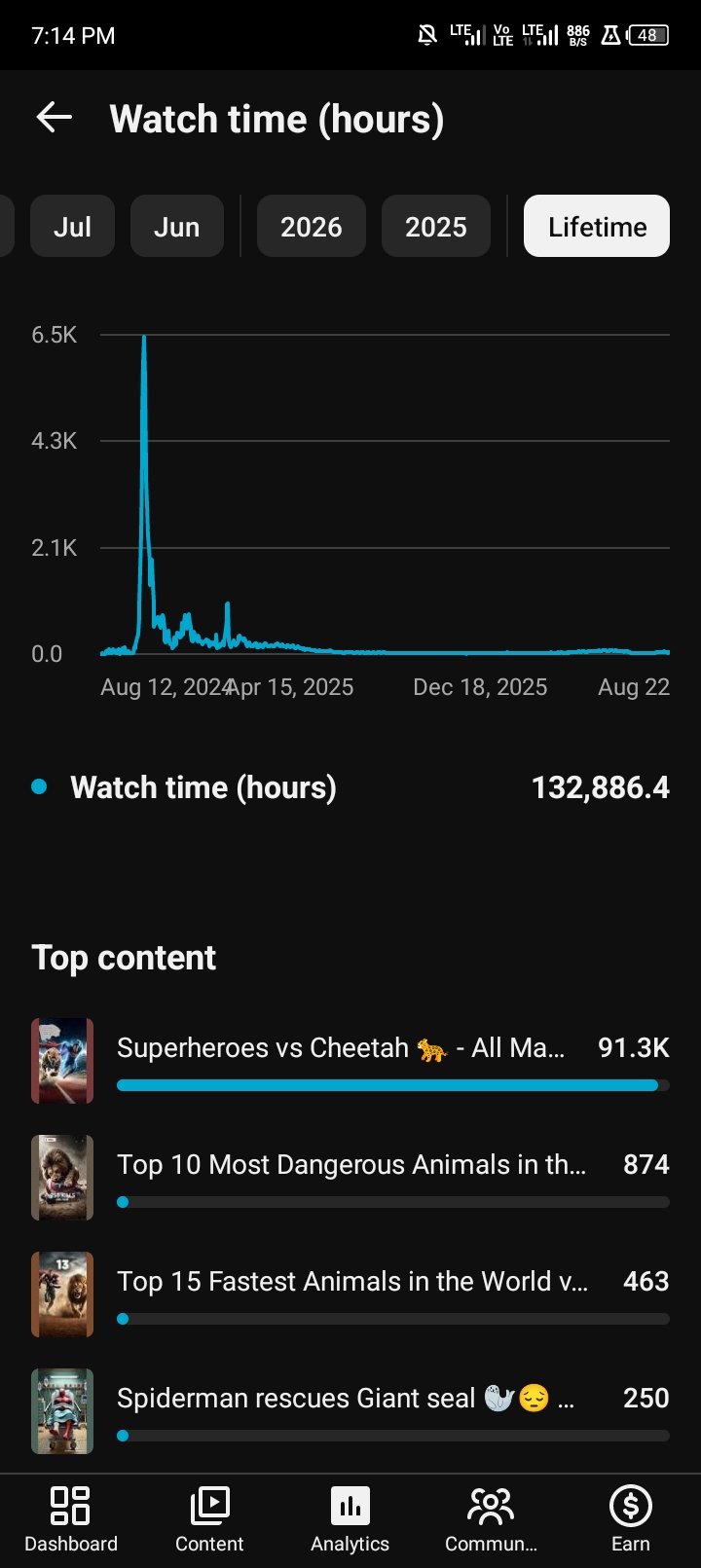Screen dimensions: 701x1568
Task: Open the Analytics tab
Action: pos(350,1520)
